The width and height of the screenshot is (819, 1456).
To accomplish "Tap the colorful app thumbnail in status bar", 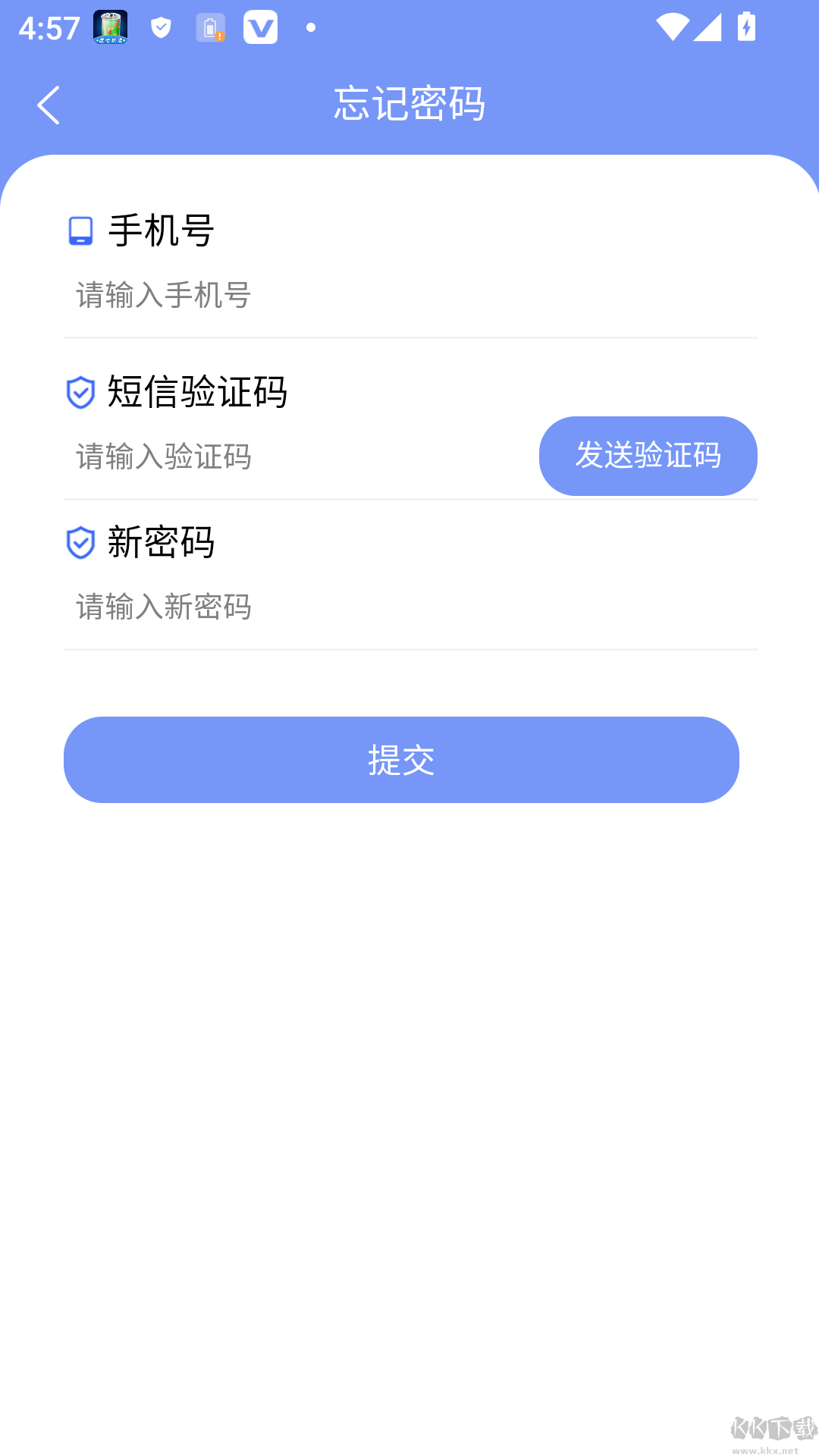I will click(111, 27).
